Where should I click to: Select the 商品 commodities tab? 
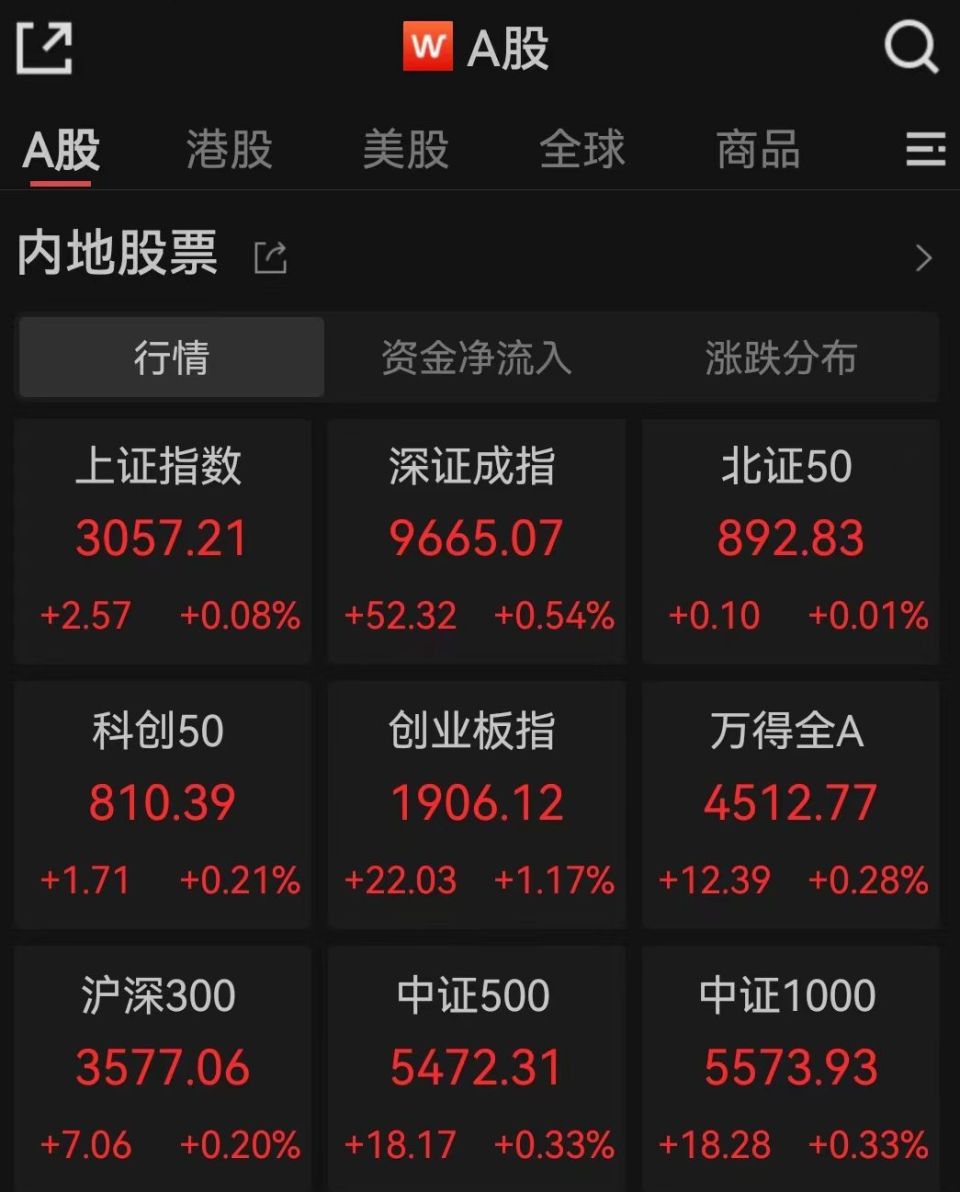pyautogui.click(x=757, y=150)
